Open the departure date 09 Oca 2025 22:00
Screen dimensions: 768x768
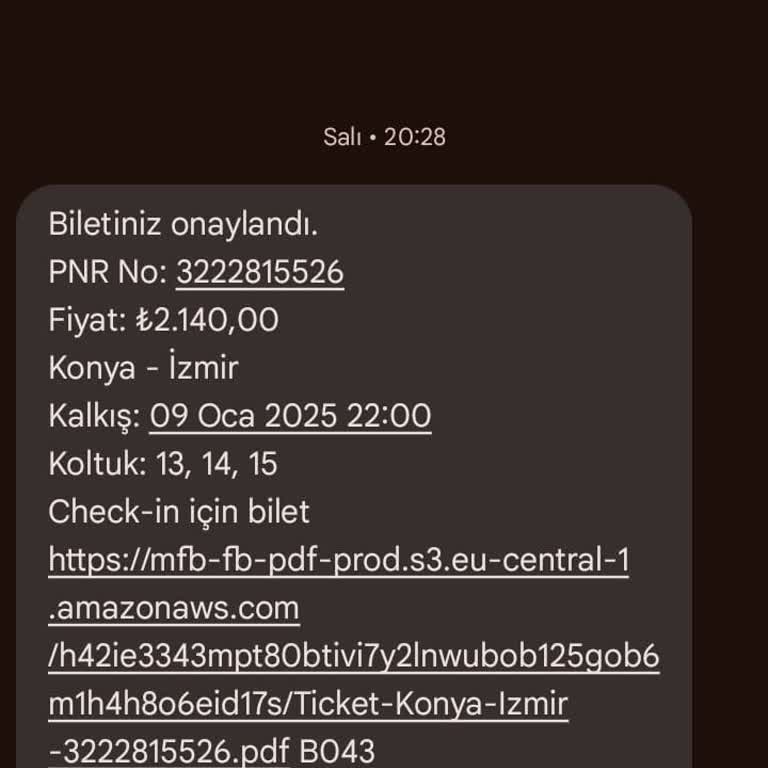[x=290, y=416]
